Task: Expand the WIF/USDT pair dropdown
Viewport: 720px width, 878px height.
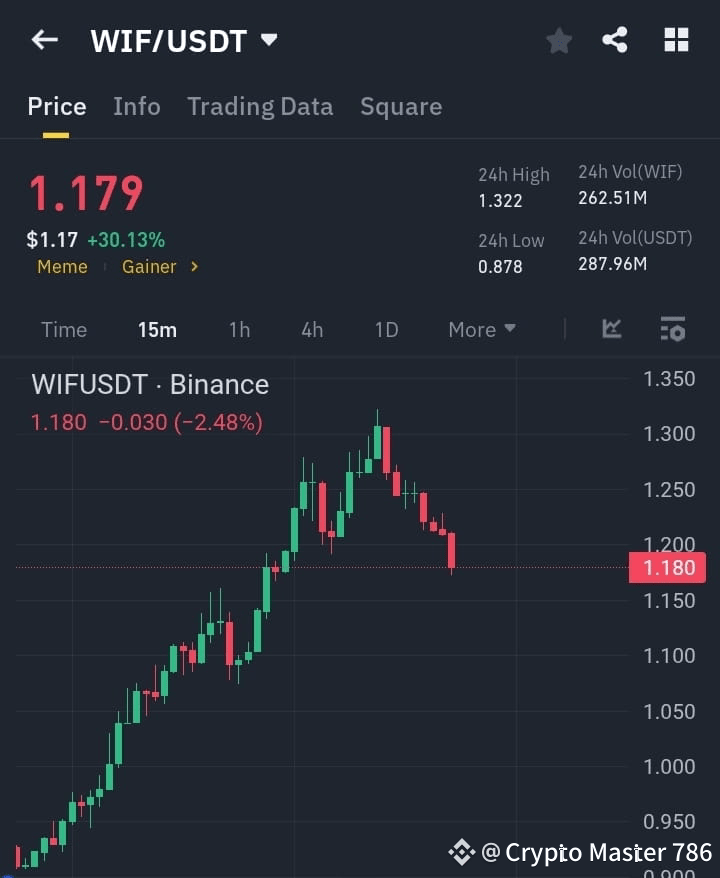Action: [x=268, y=40]
